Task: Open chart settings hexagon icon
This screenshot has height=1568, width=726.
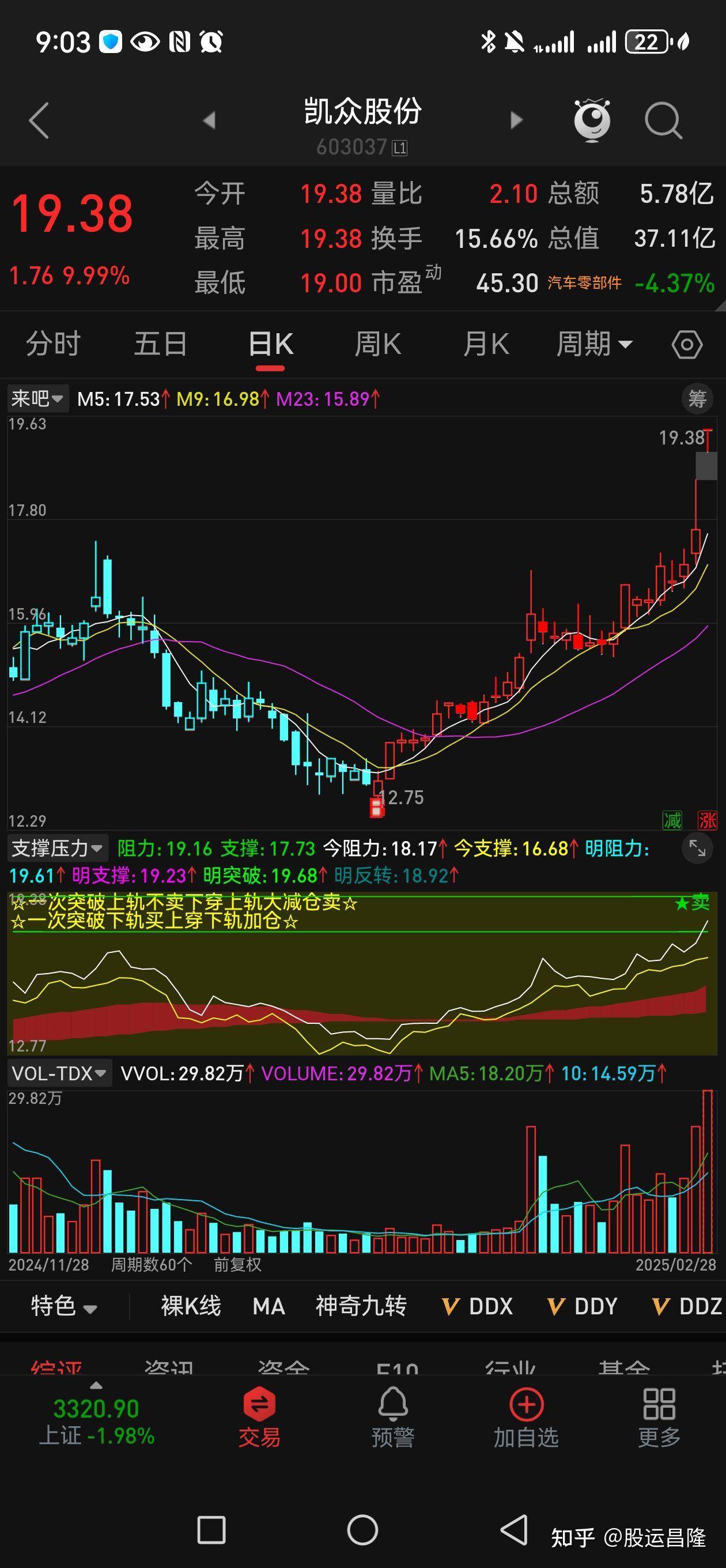Action: pos(687,345)
